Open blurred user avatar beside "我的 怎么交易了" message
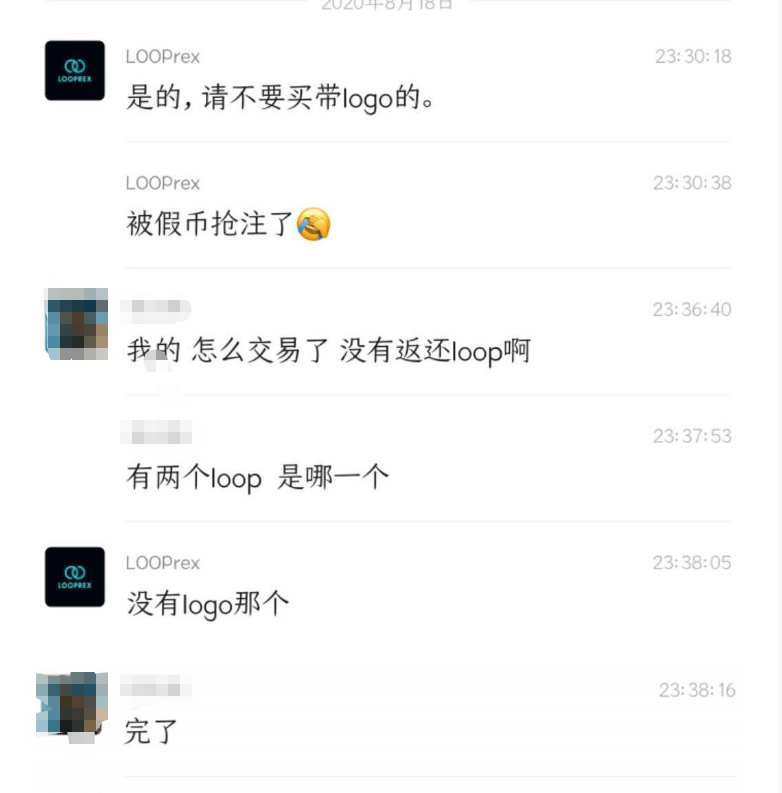The image size is (782, 793). tap(76, 324)
